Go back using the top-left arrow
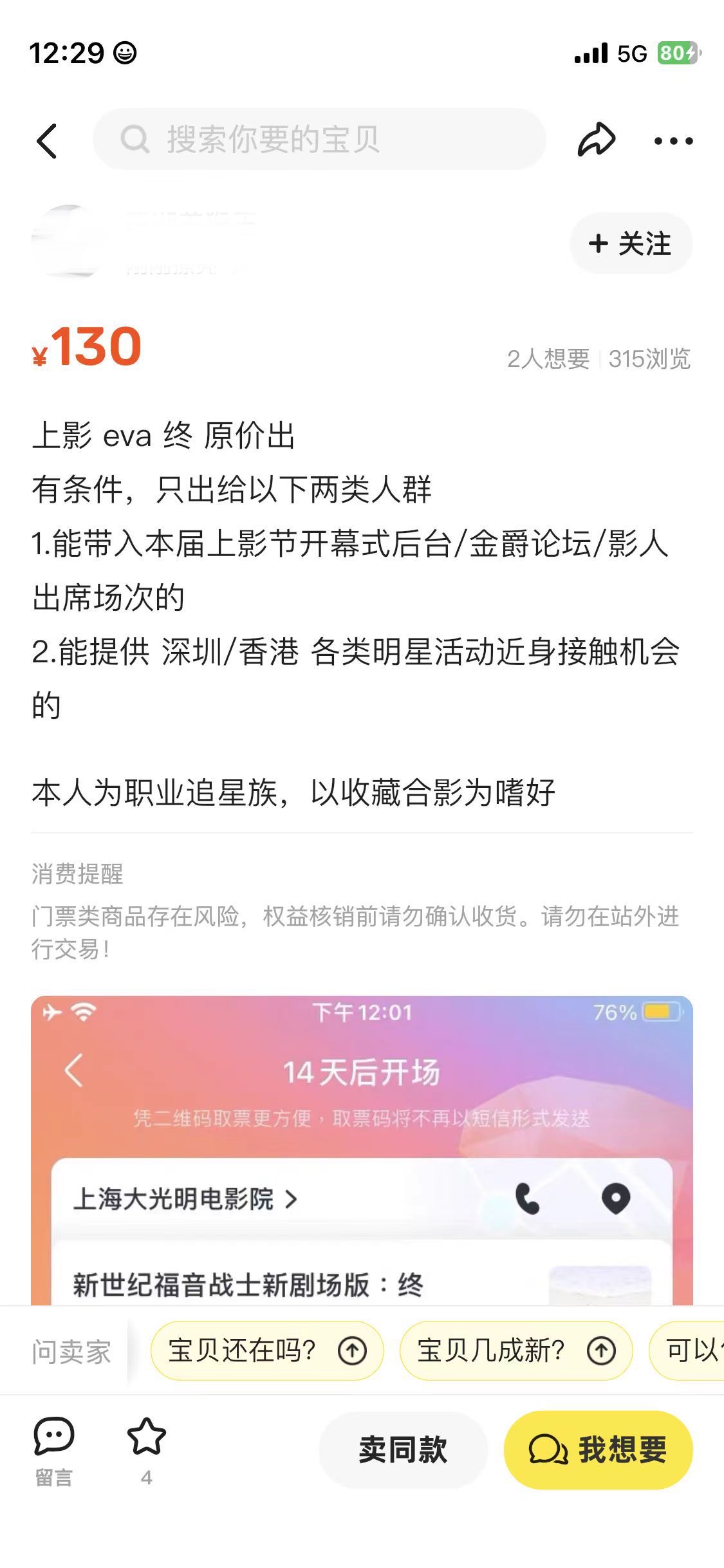724x1568 pixels. tap(46, 140)
